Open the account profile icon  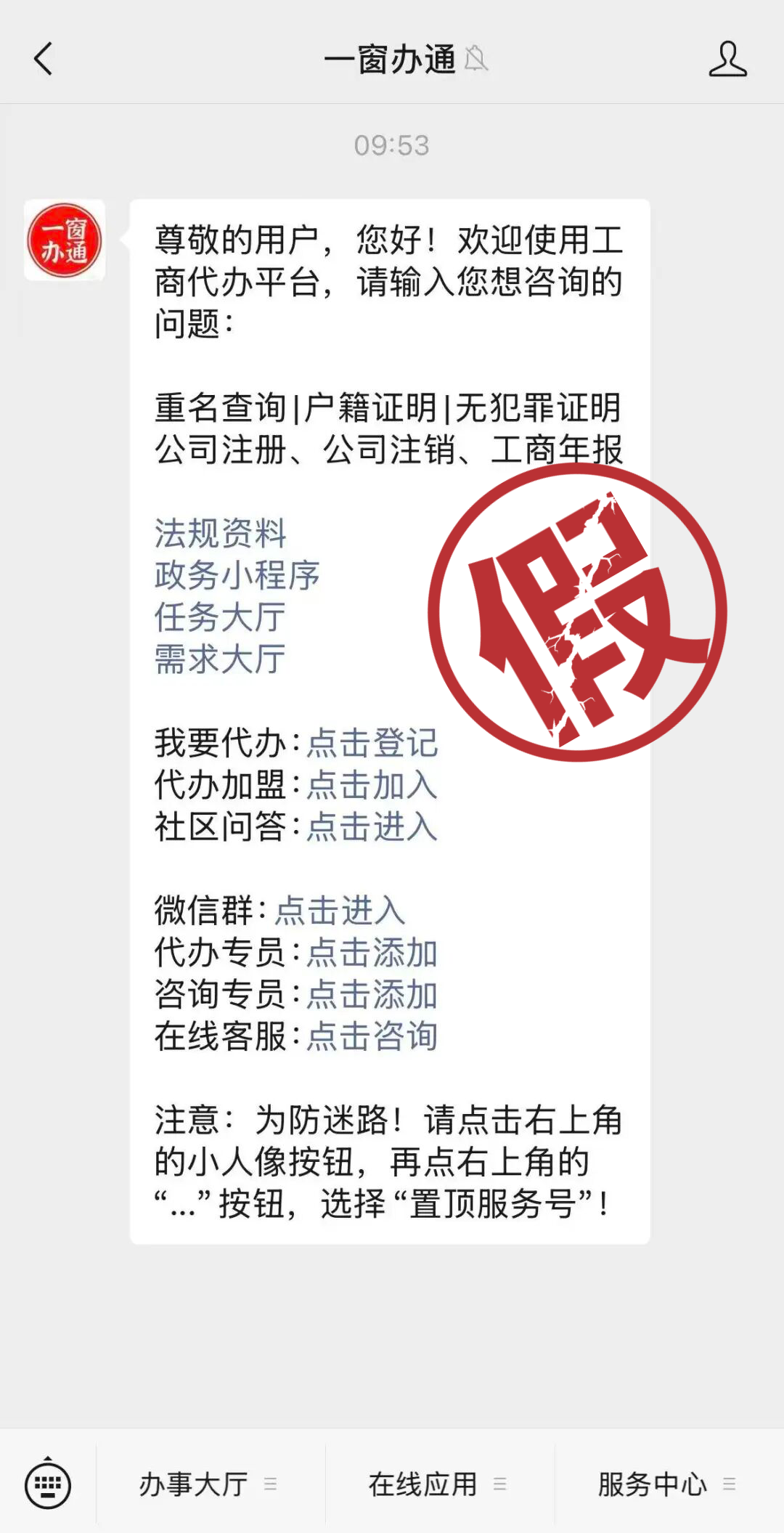point(727,59)
